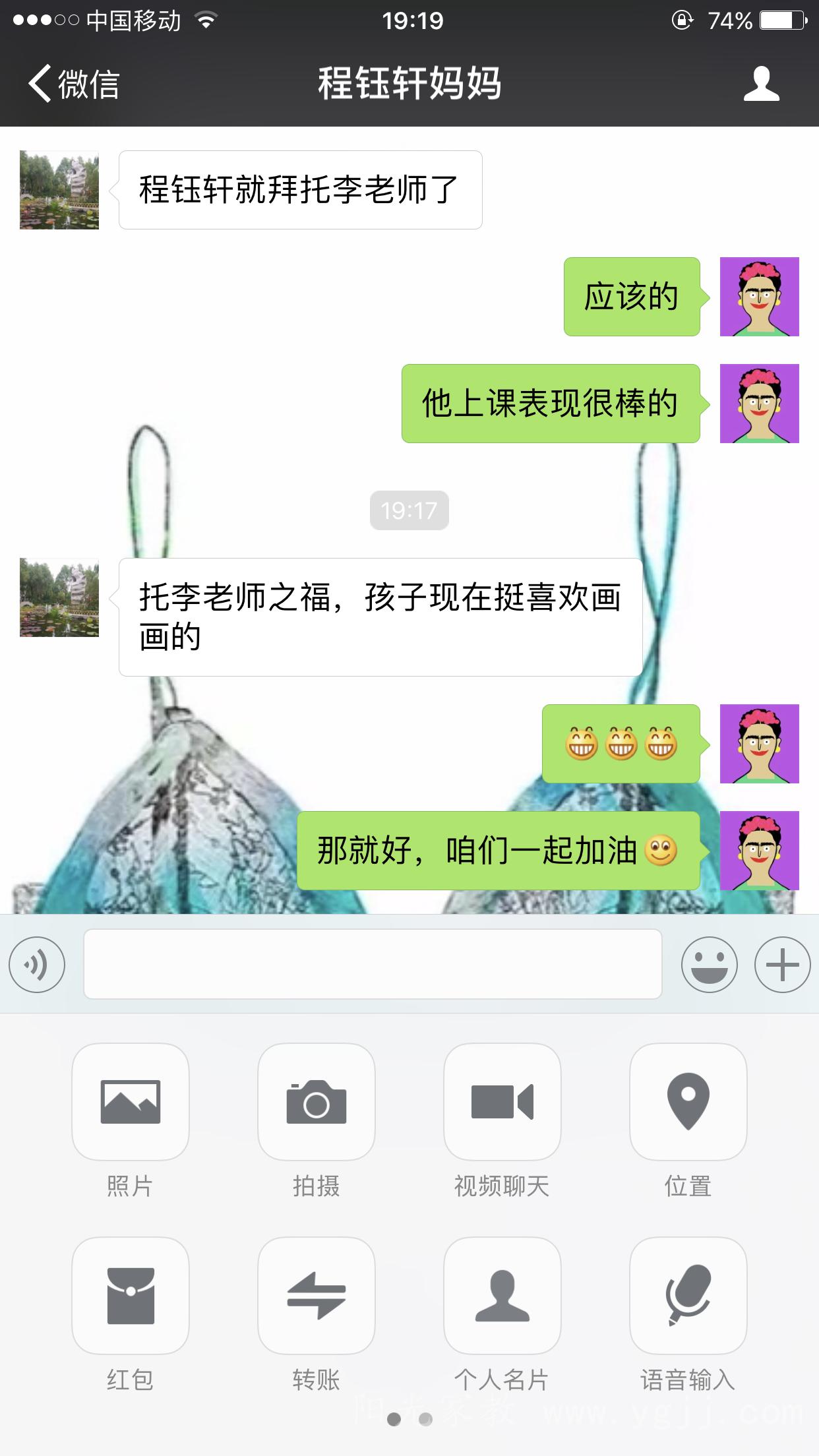Open 转账 money transfer

tap(317, 1296)
